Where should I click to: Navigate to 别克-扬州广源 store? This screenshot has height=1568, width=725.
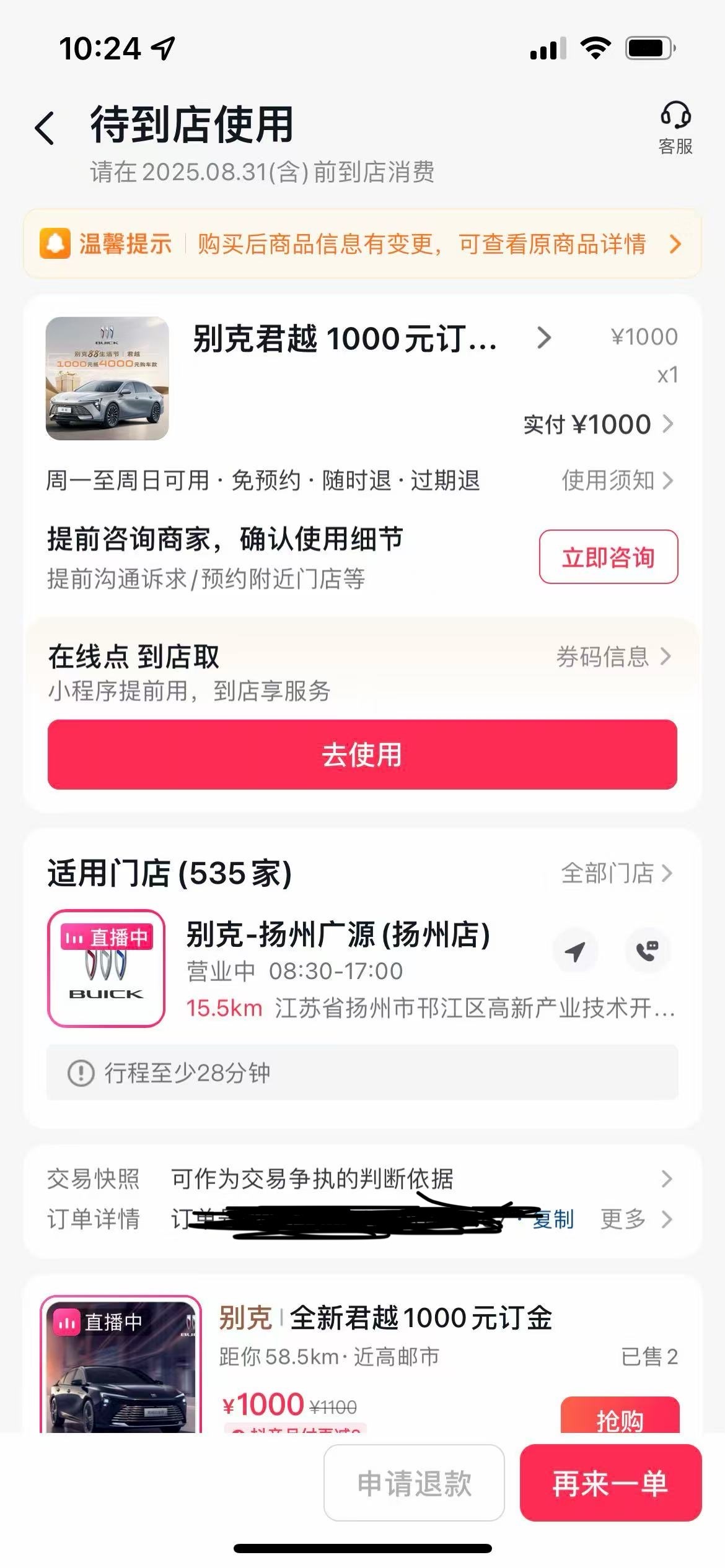(575, 951)
